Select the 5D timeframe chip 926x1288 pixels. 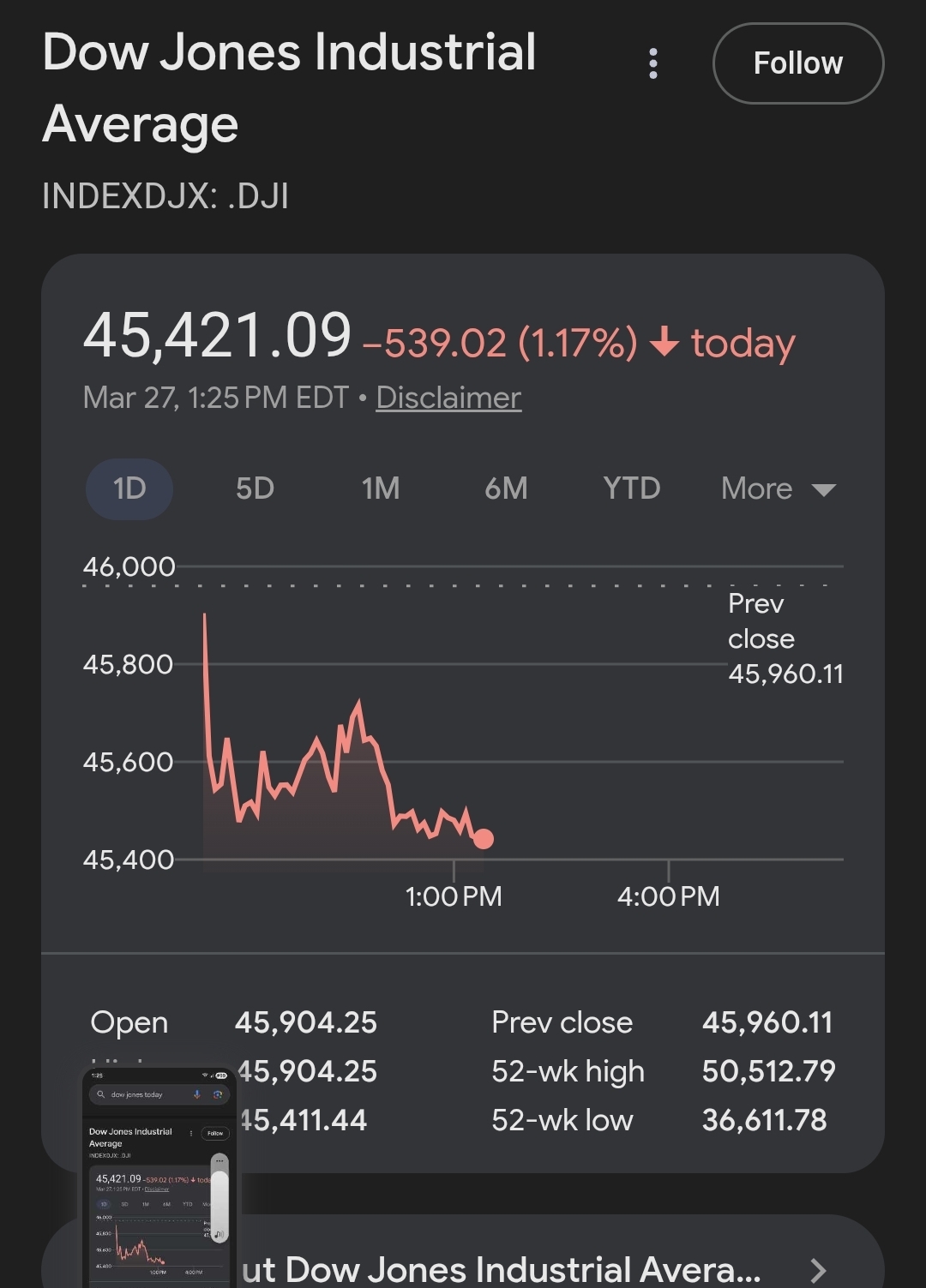(x=254, y=488)
